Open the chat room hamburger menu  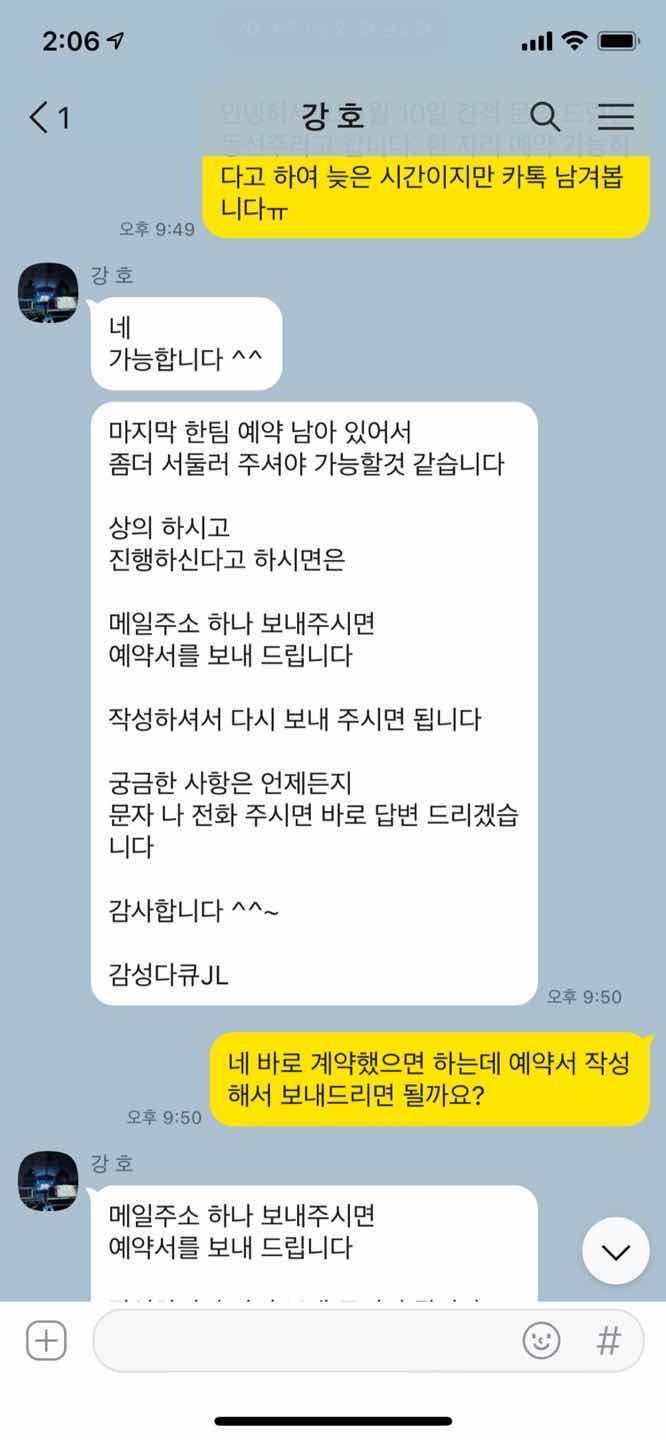616,117
